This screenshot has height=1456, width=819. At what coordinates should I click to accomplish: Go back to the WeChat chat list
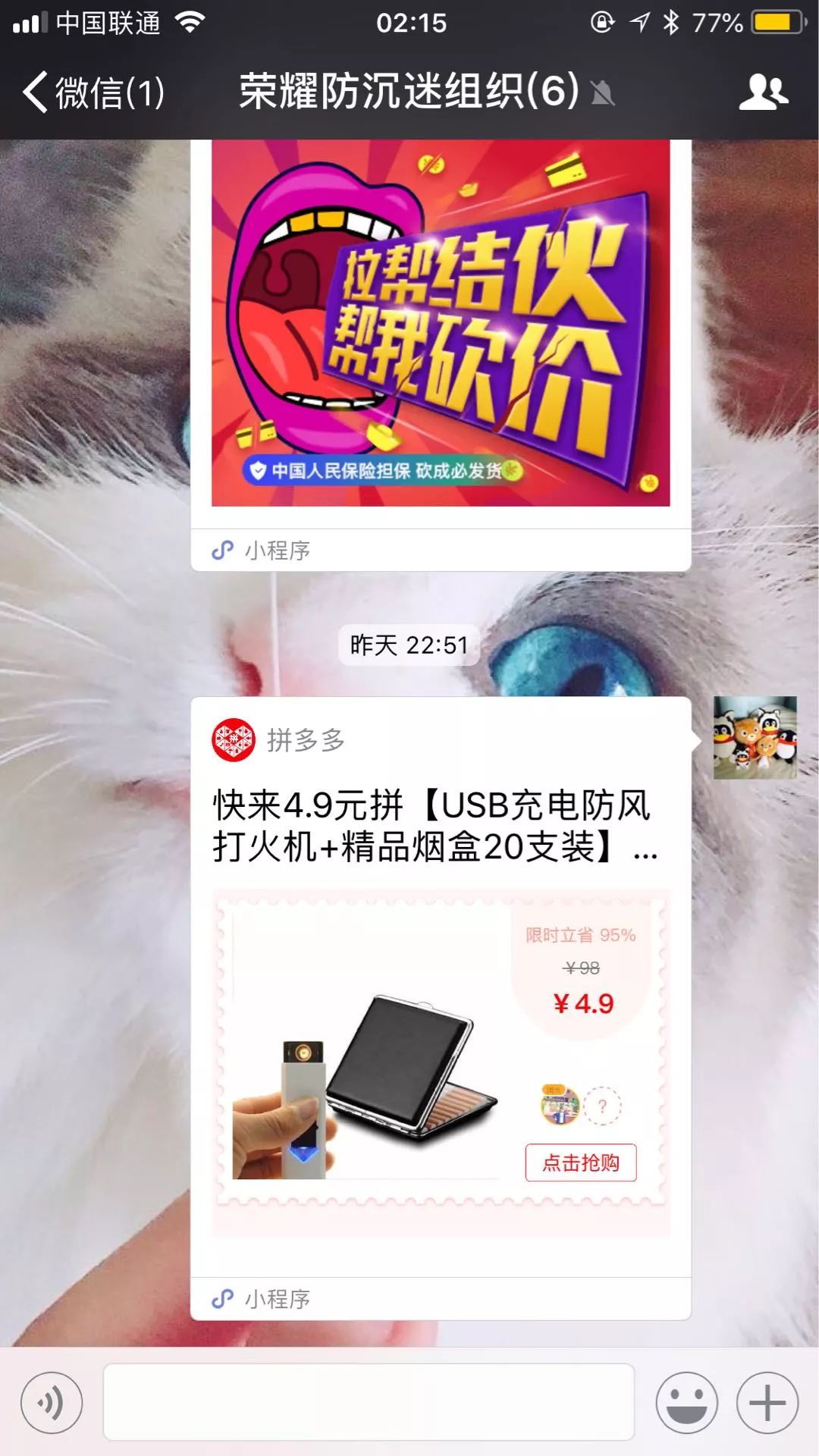(91, 93)
